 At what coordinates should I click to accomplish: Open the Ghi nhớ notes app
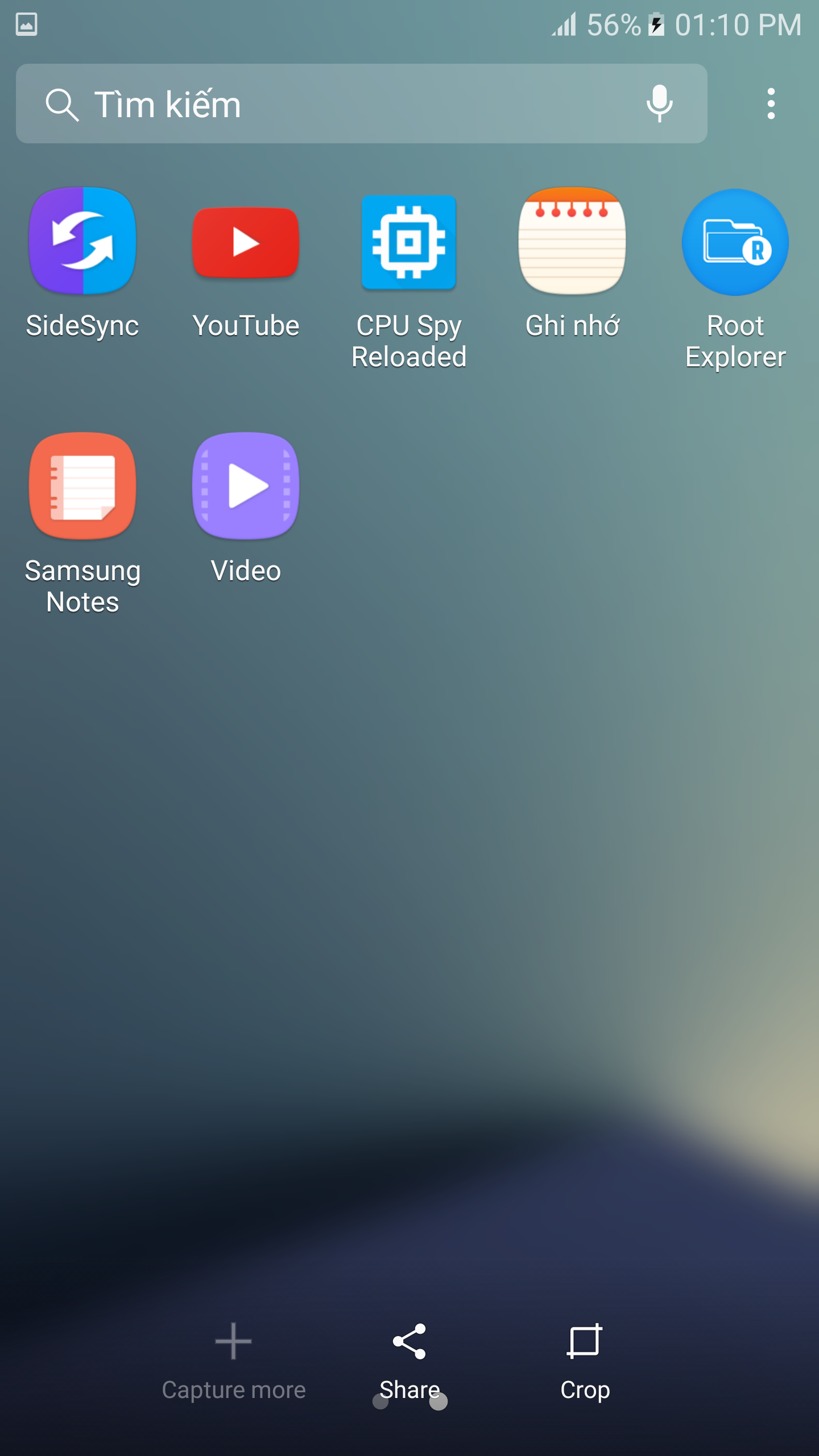tap(572, 242)
